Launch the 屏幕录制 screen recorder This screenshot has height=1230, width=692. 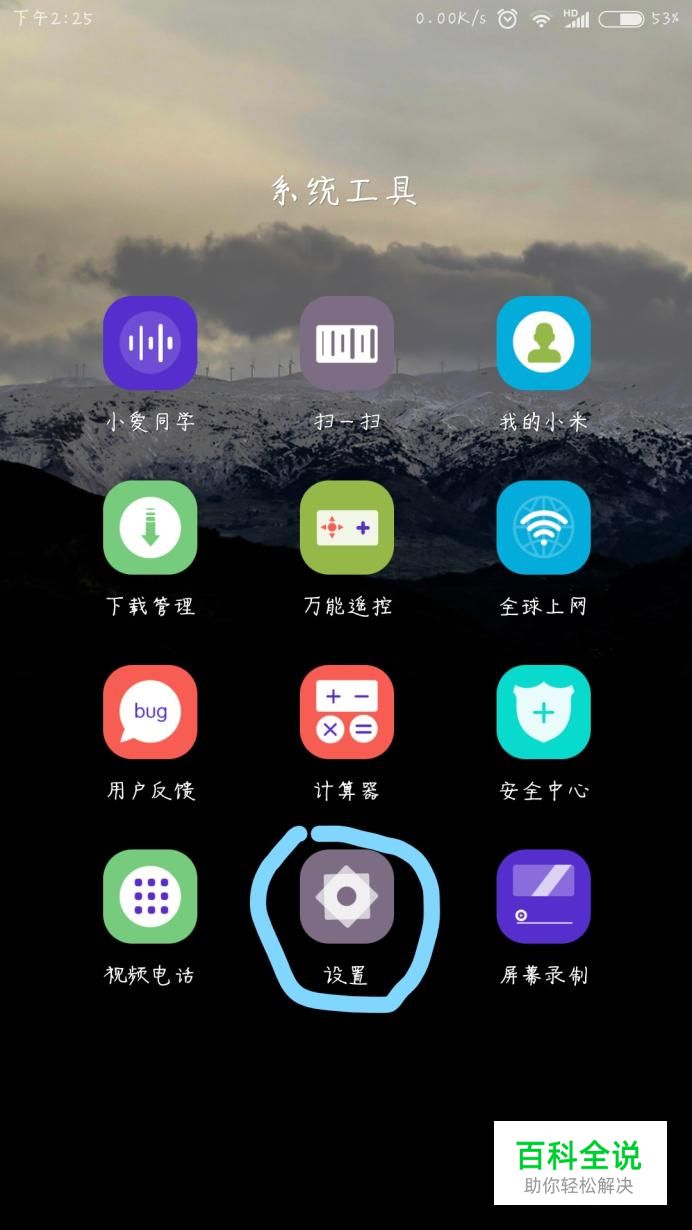544,897
